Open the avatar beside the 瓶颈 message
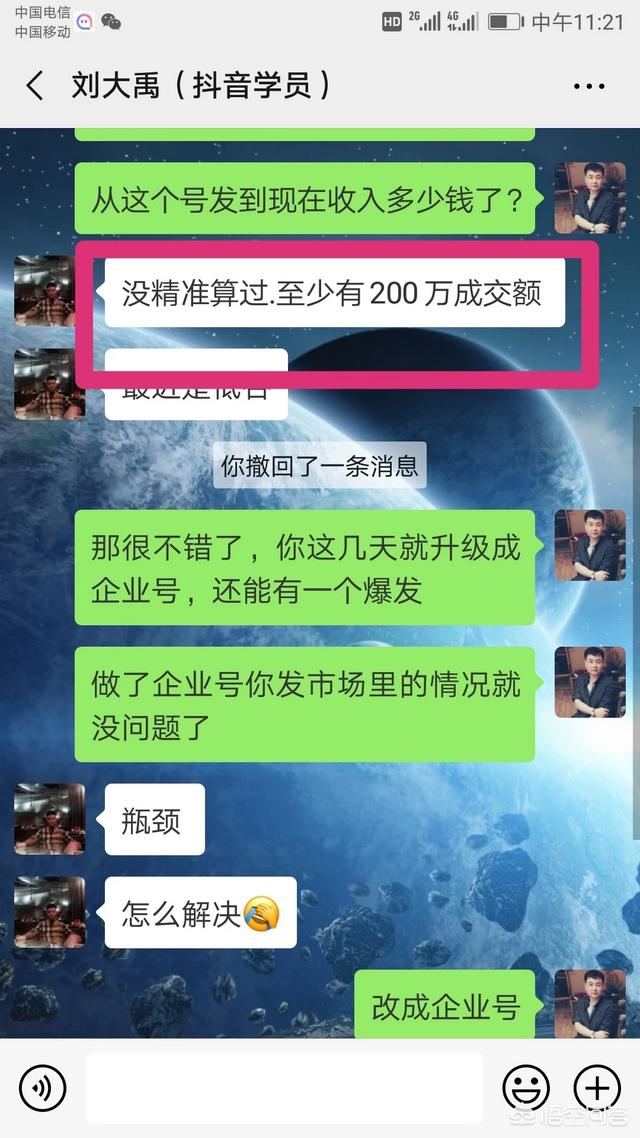Screen dimensions: 640x1138 (49, 819)
